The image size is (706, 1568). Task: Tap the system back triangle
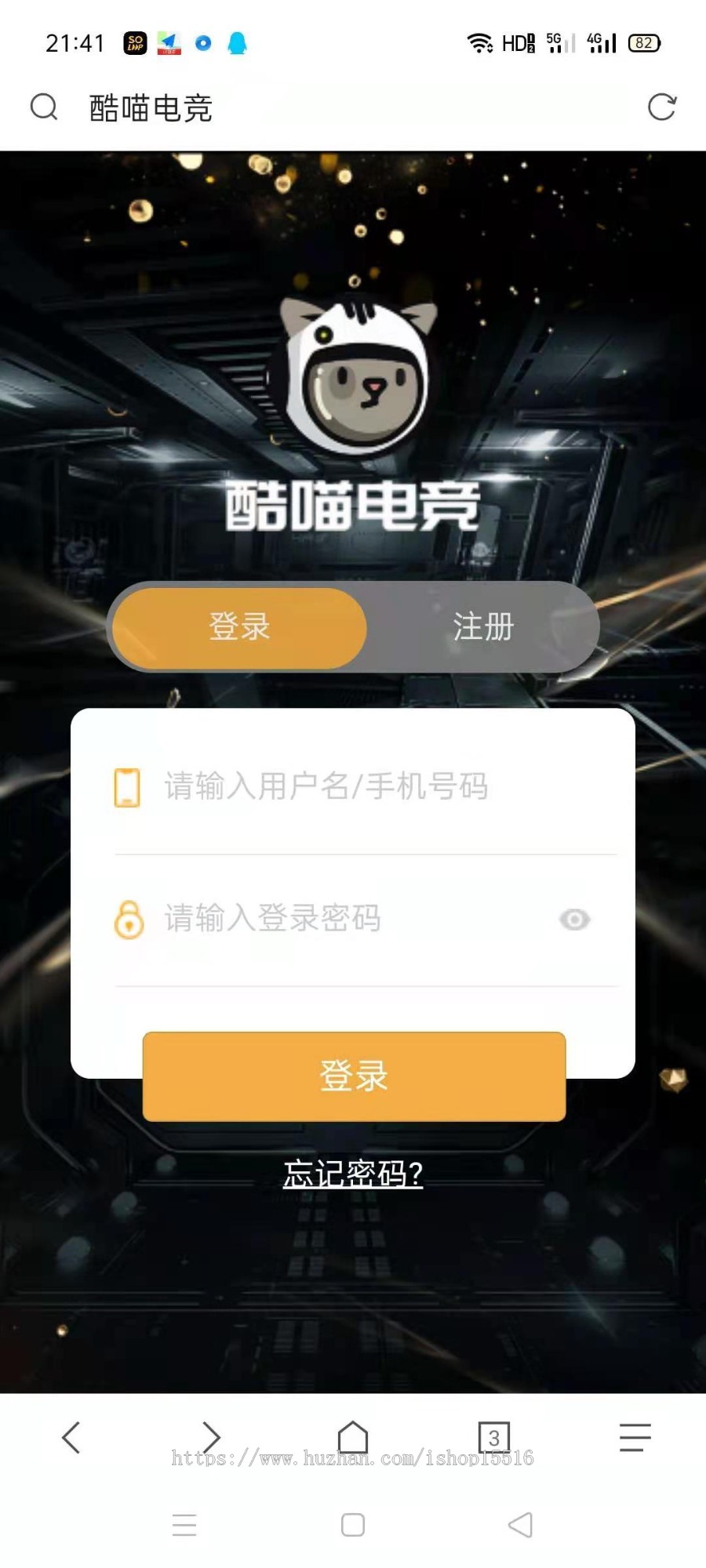521,1525
